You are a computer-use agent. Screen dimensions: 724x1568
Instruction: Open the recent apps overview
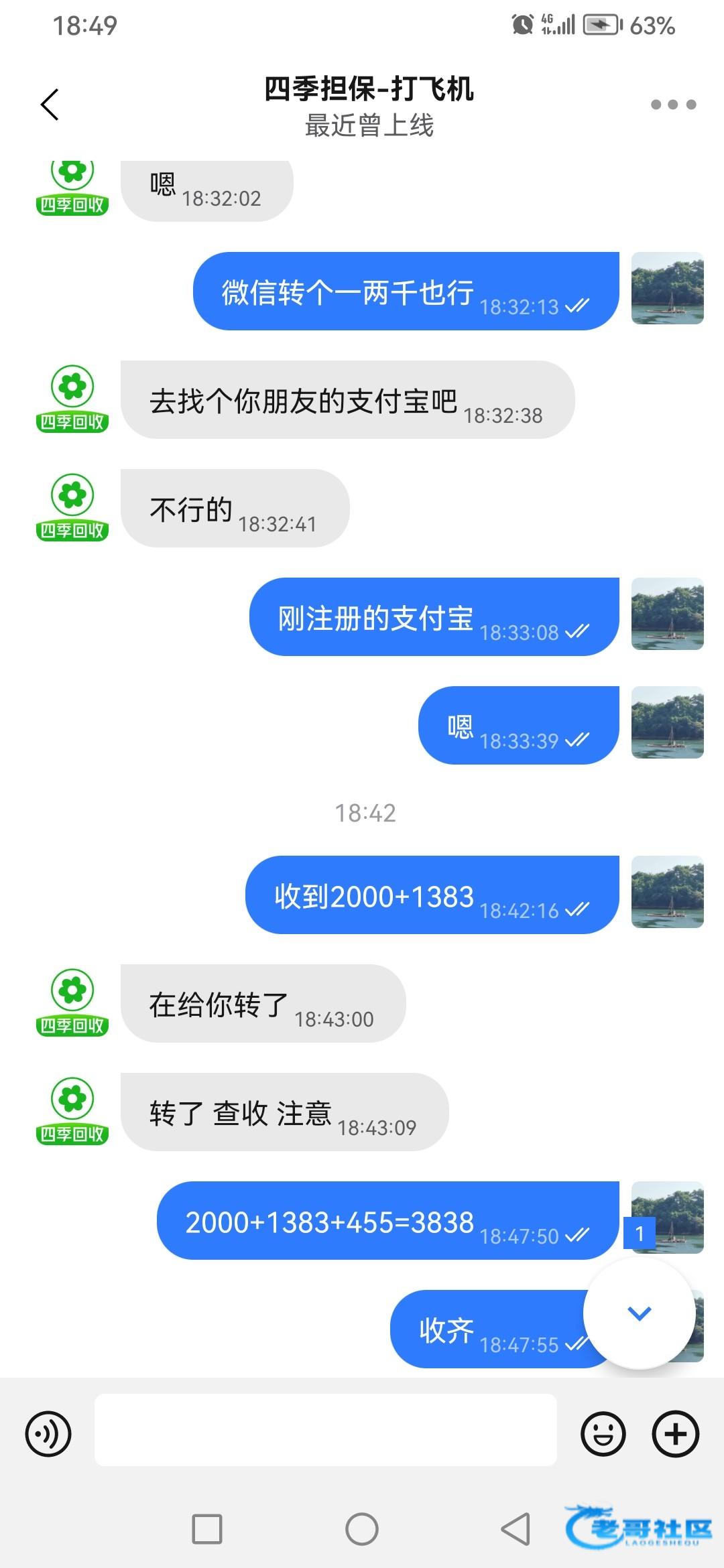(x=207, y=1529)
